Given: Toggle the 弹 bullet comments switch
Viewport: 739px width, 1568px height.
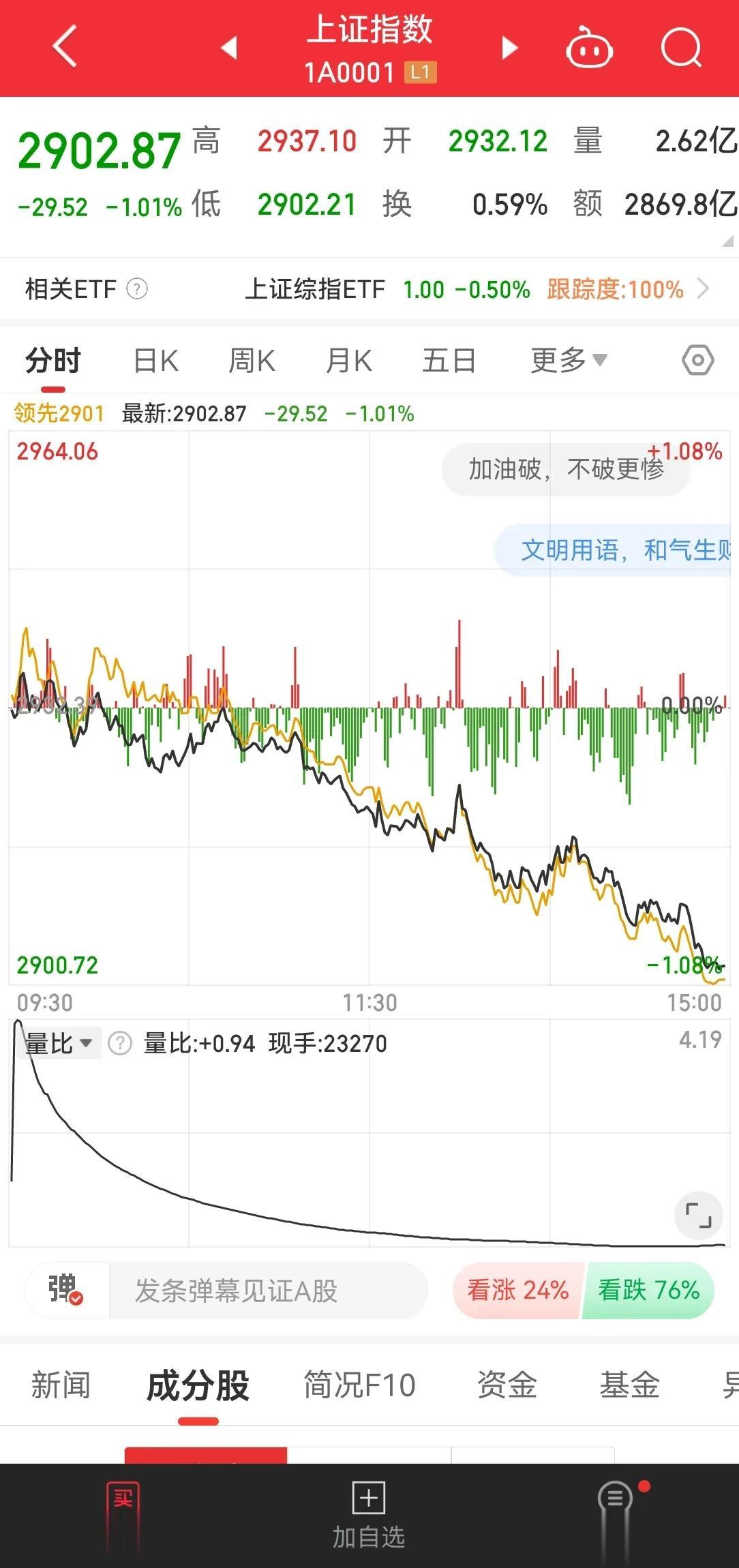Looking at the screenshot, I should 66,1290.
